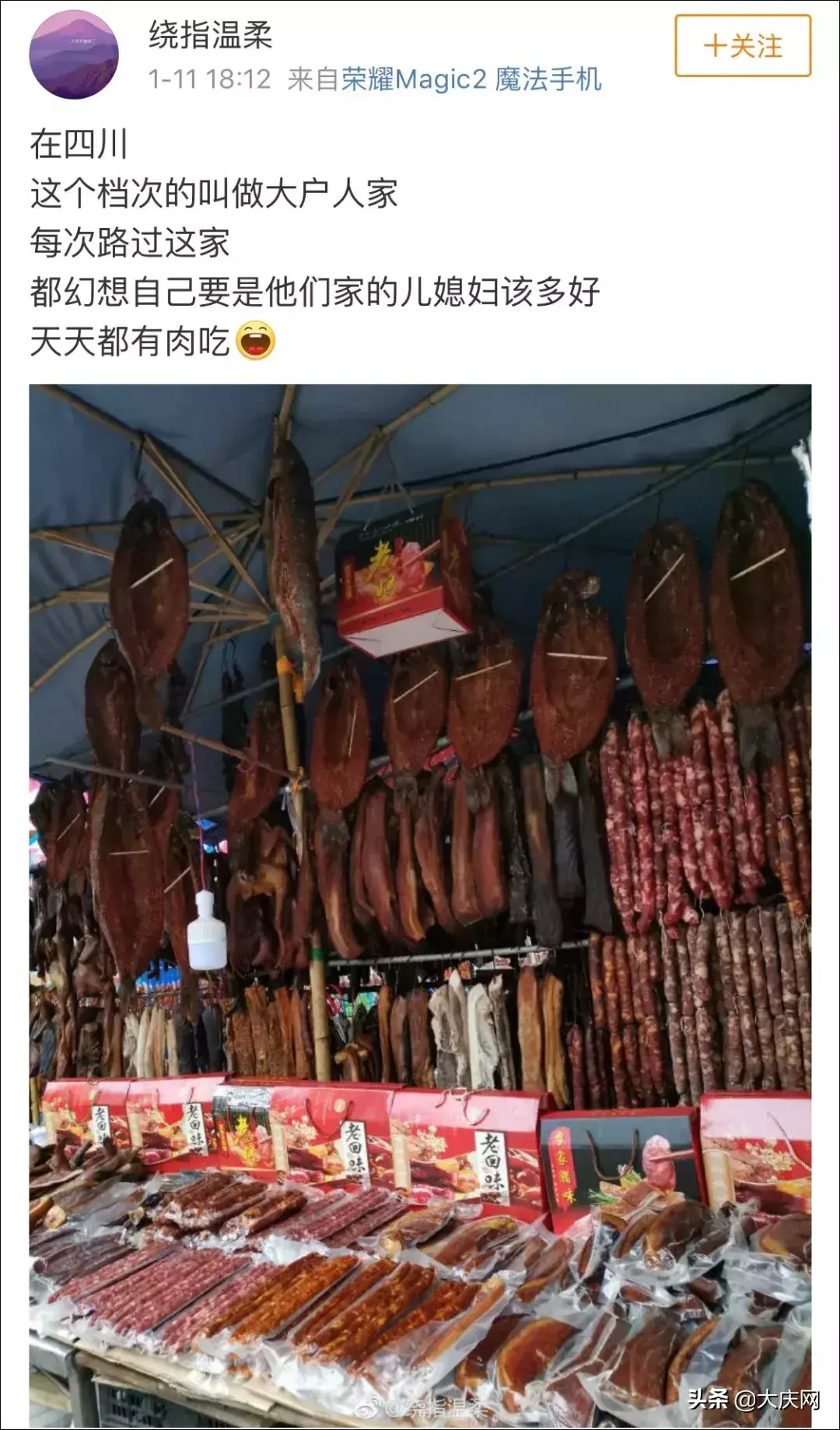Image resolution: width=840 pixels, height=1430 pixels.
Task: View the cured meat stall photo full-size
Action: (420, 903)
